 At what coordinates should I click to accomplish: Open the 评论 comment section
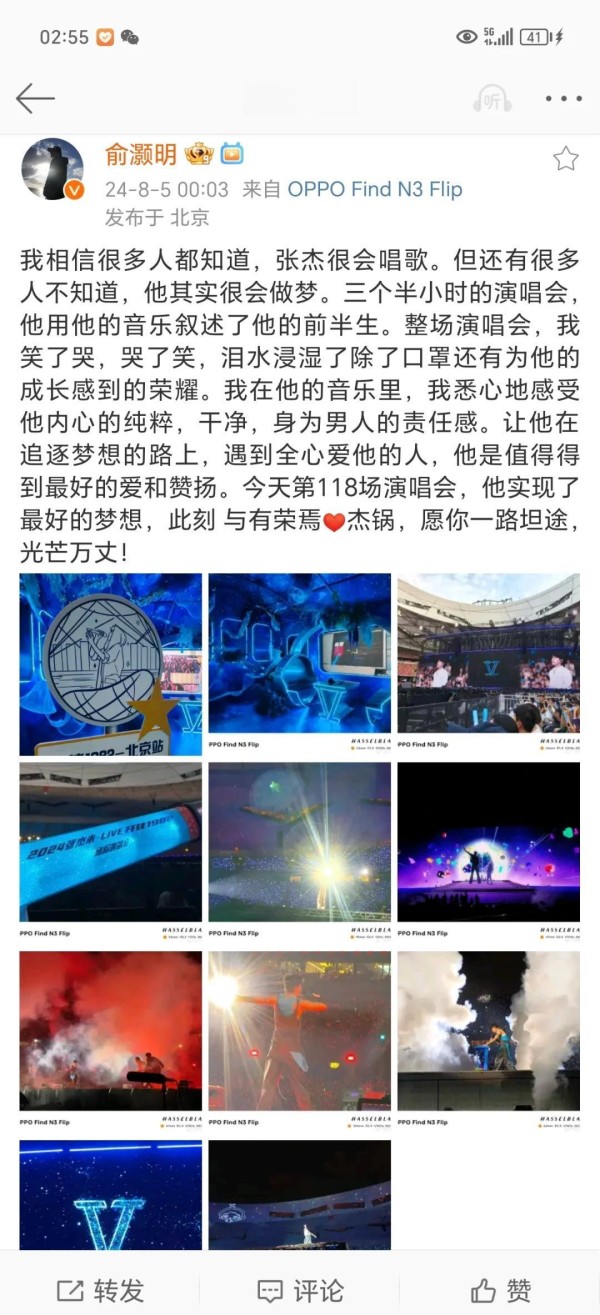coord(300,1290)
